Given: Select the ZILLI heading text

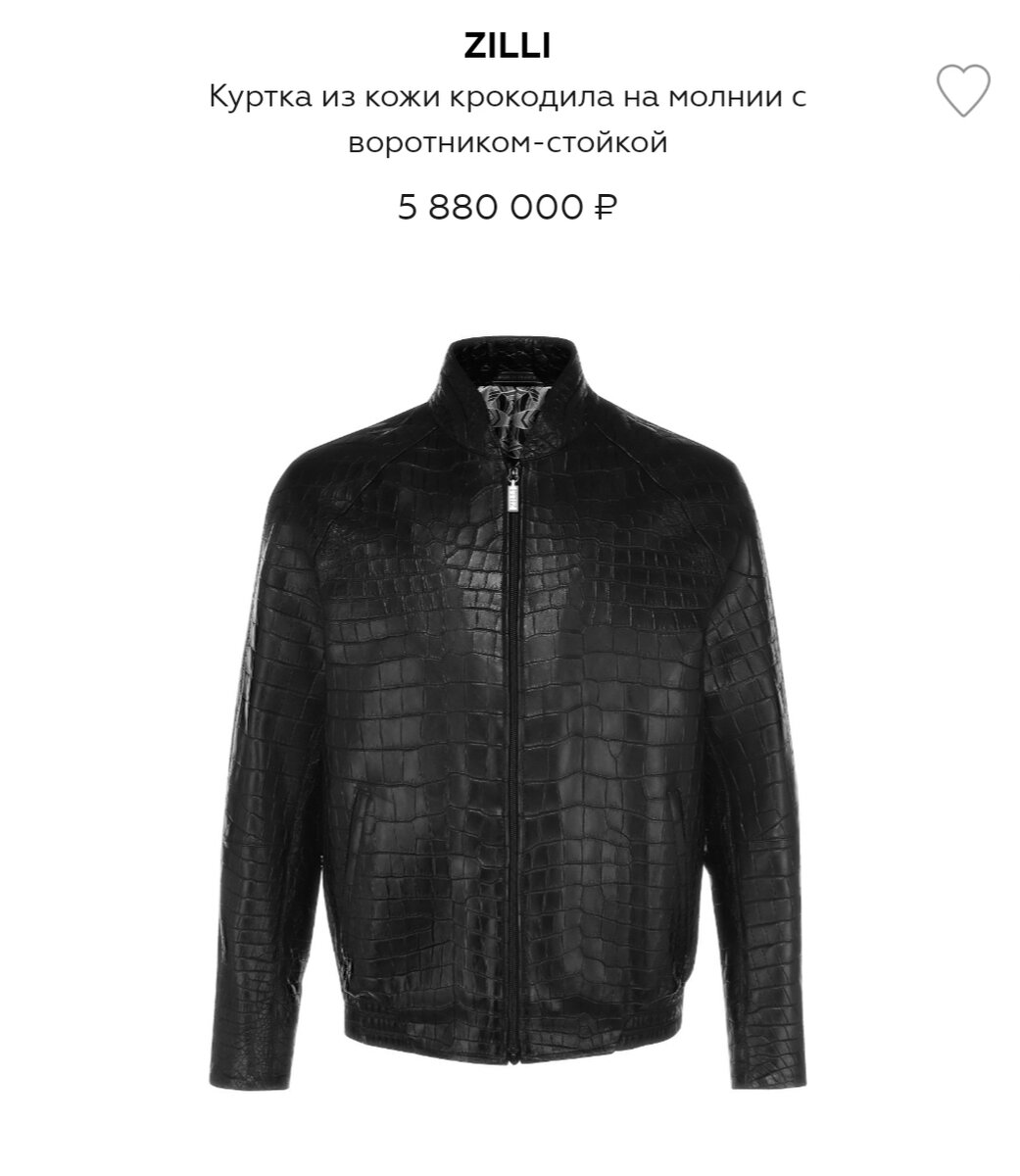Looking at the screenshot, I should [510, 43].
